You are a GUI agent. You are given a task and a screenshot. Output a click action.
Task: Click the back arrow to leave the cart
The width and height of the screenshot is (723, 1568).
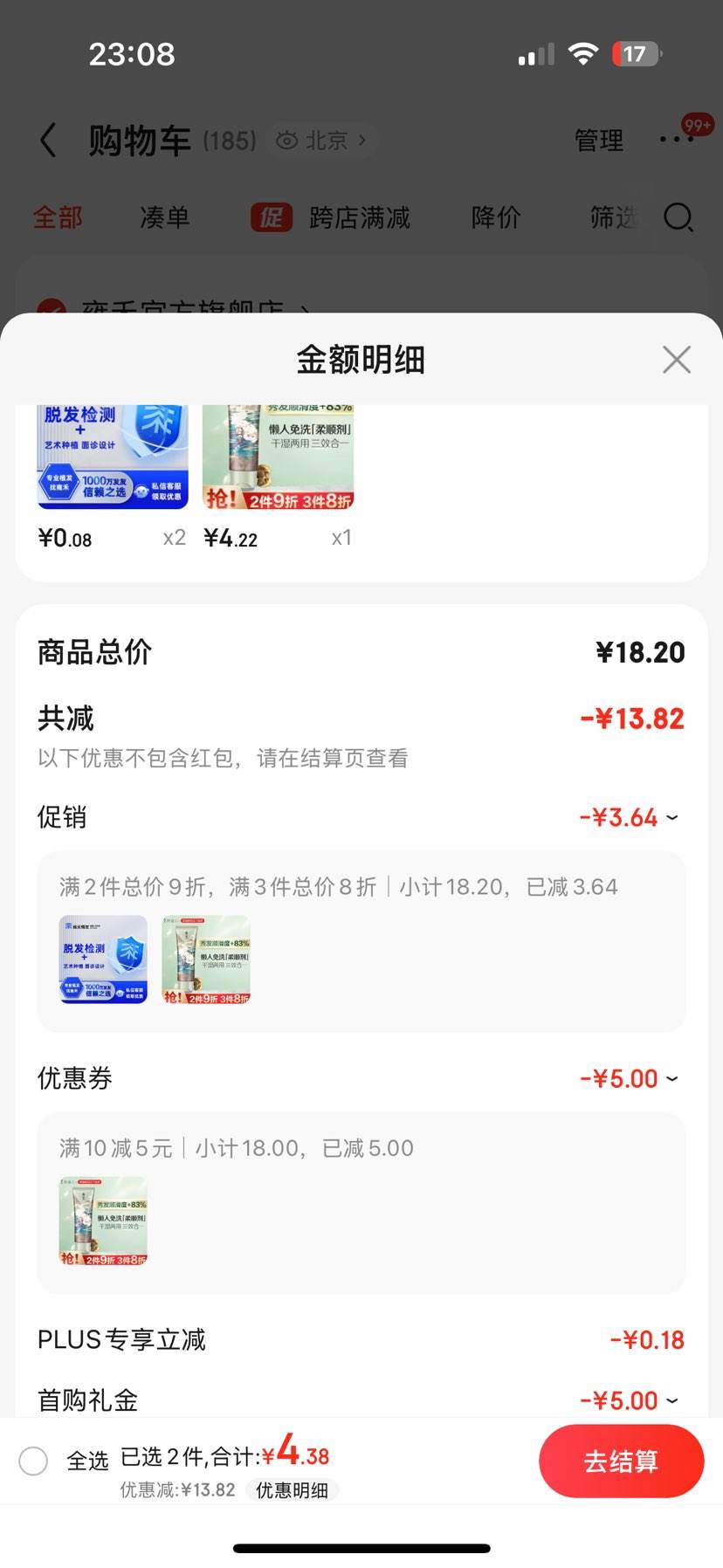[x=48, y=141]
